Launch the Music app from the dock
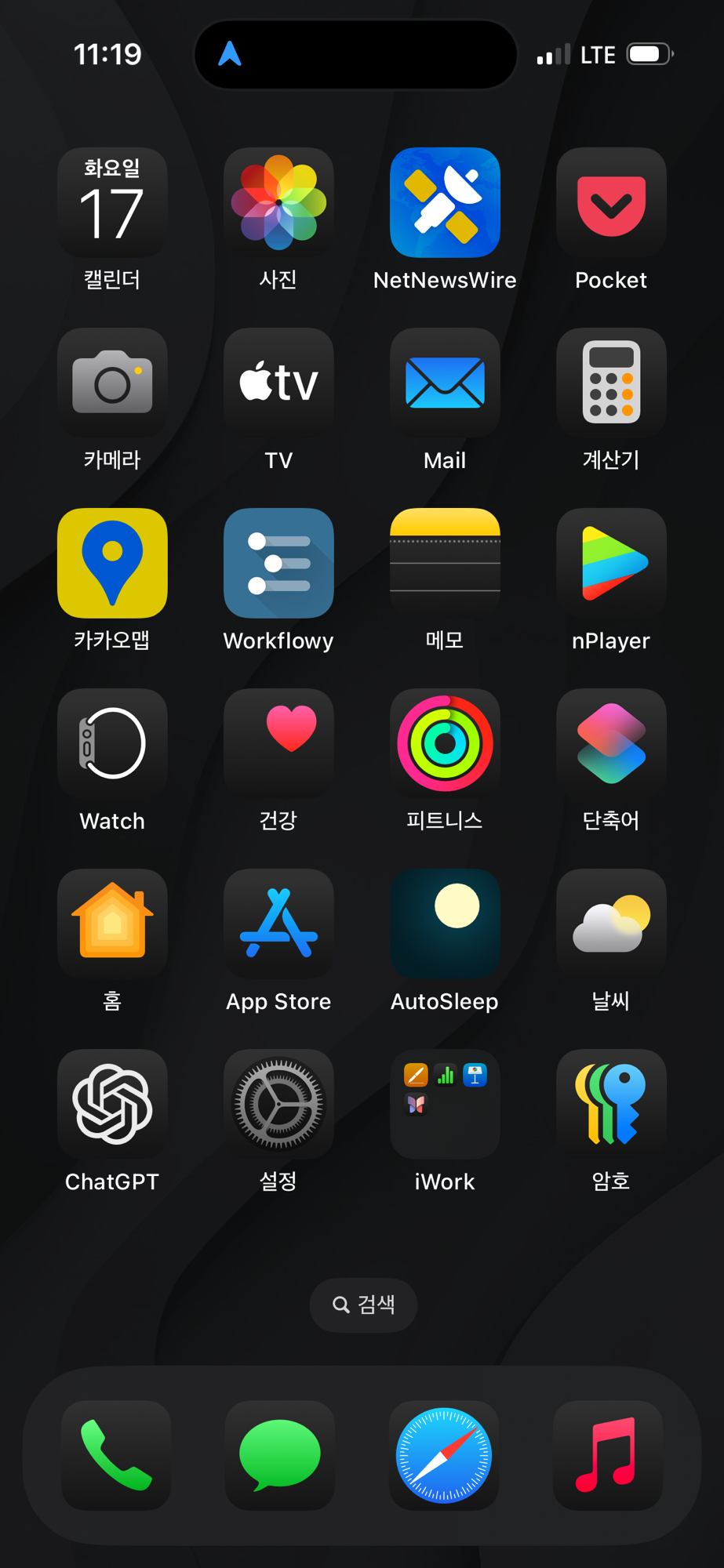Image resolution: width=724 pixels, height=1568 pixels. (x=608, y=1455)
